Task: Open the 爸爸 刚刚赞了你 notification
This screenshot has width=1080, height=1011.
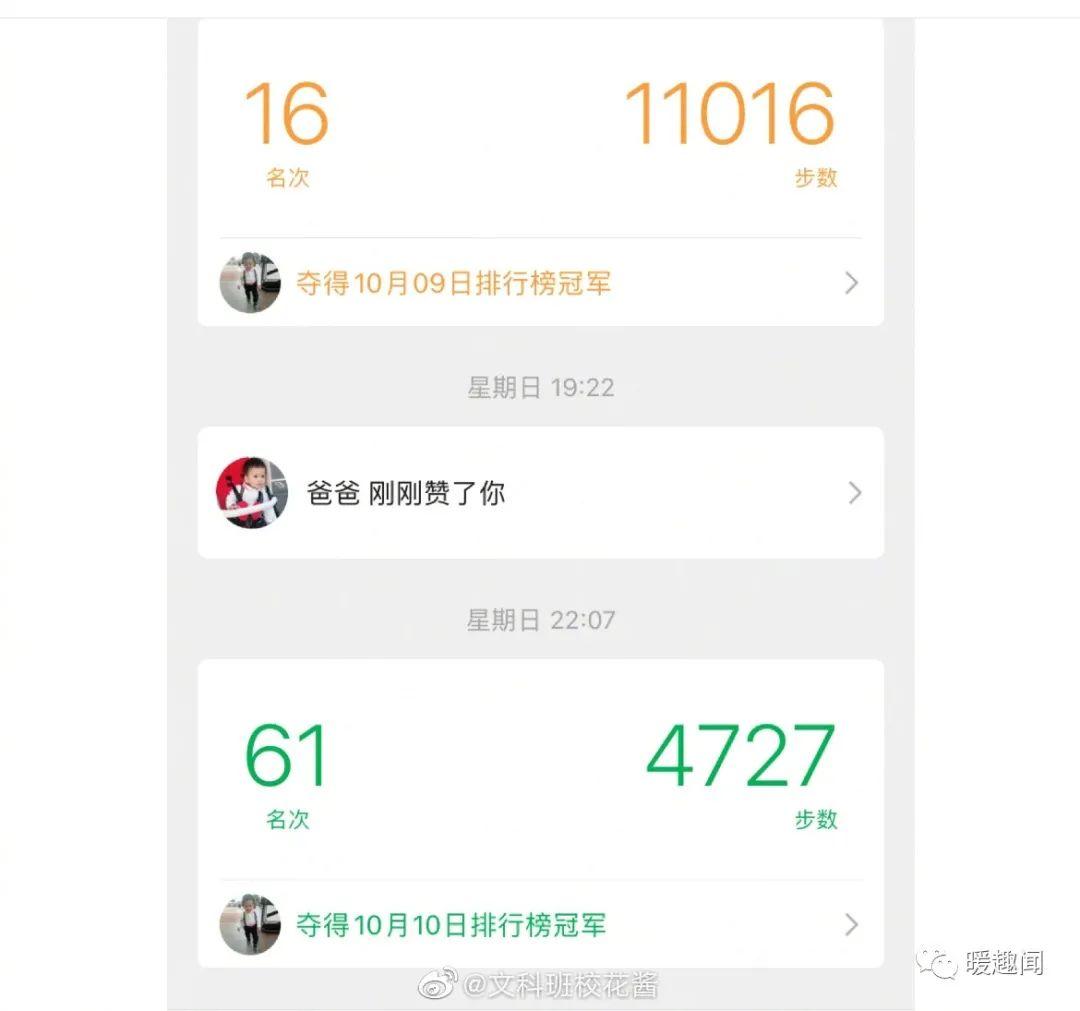Action: pos(540,493)
